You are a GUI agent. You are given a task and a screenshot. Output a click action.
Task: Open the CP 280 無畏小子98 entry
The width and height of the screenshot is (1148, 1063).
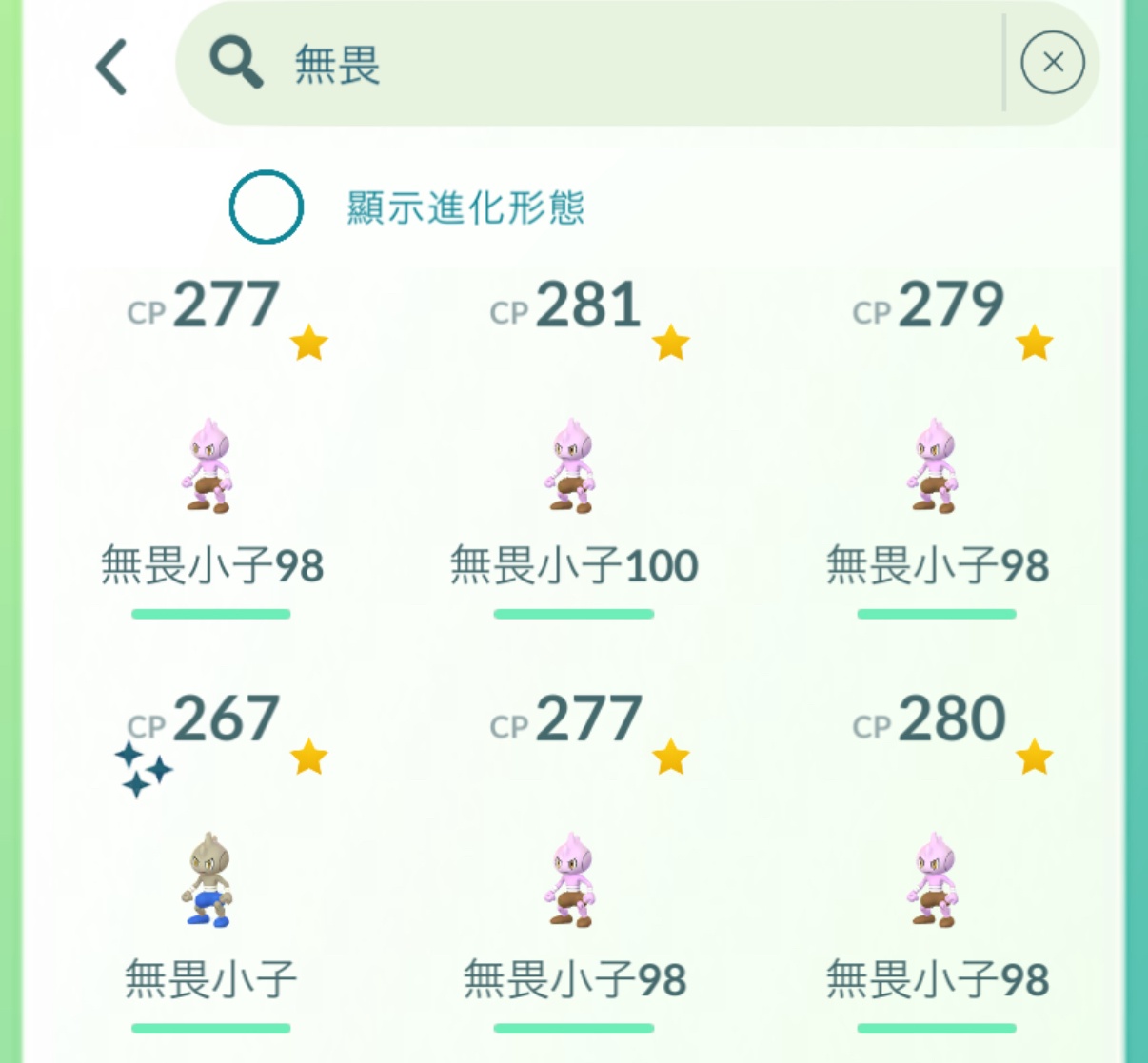[937, 880]
